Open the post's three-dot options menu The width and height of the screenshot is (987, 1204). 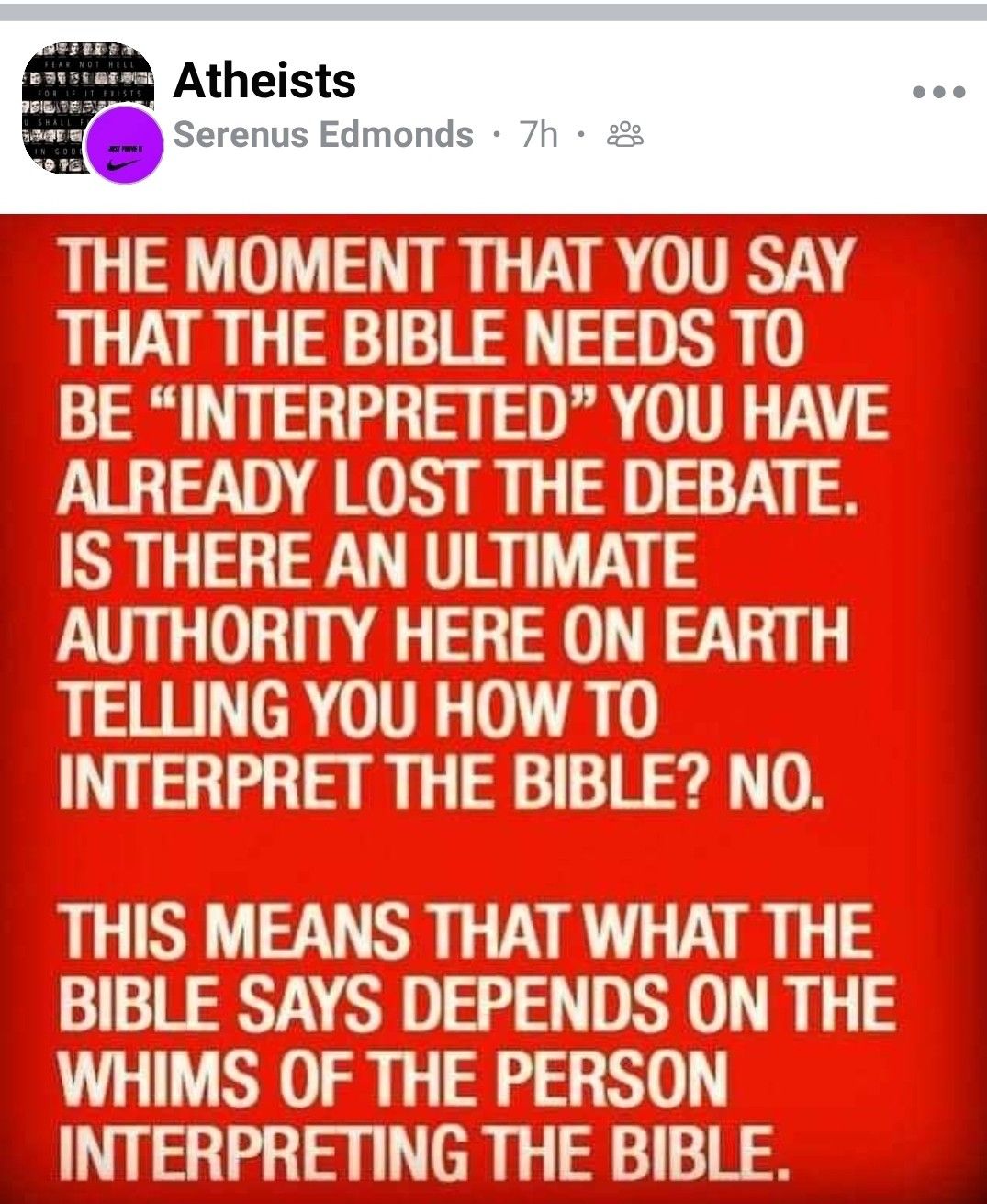click(x=939, y=92)
